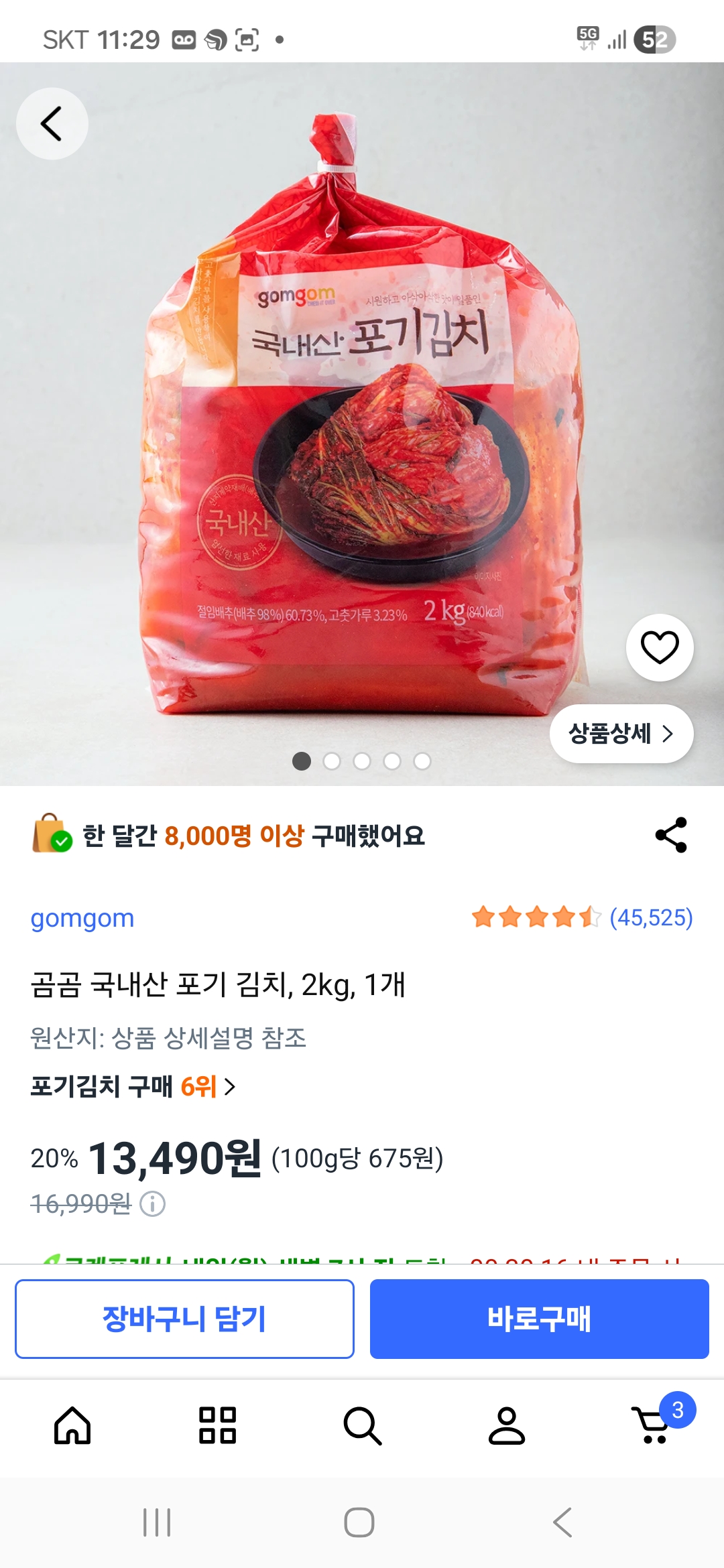
Task: Open the category grid tab
Action: 217,1425
